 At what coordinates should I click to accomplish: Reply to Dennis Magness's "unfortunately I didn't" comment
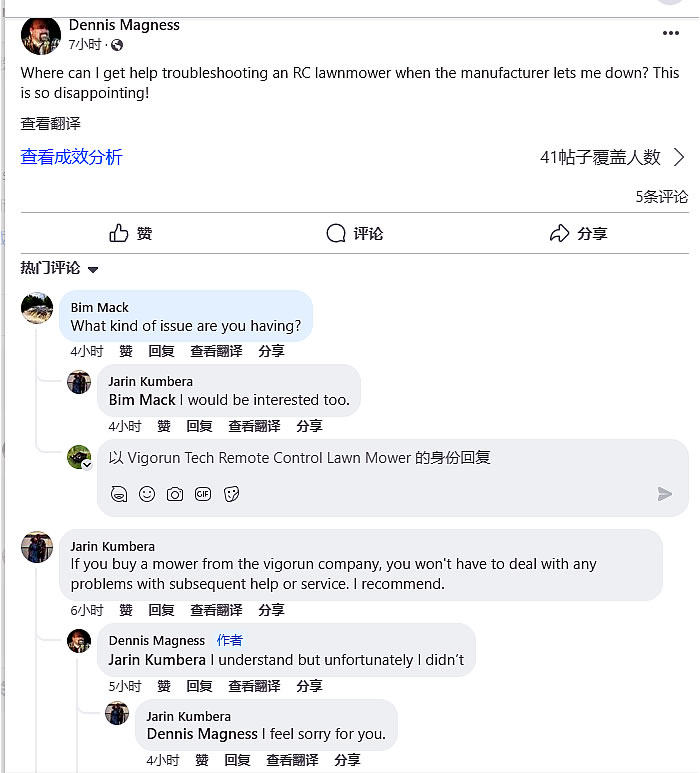click(199, 686)
